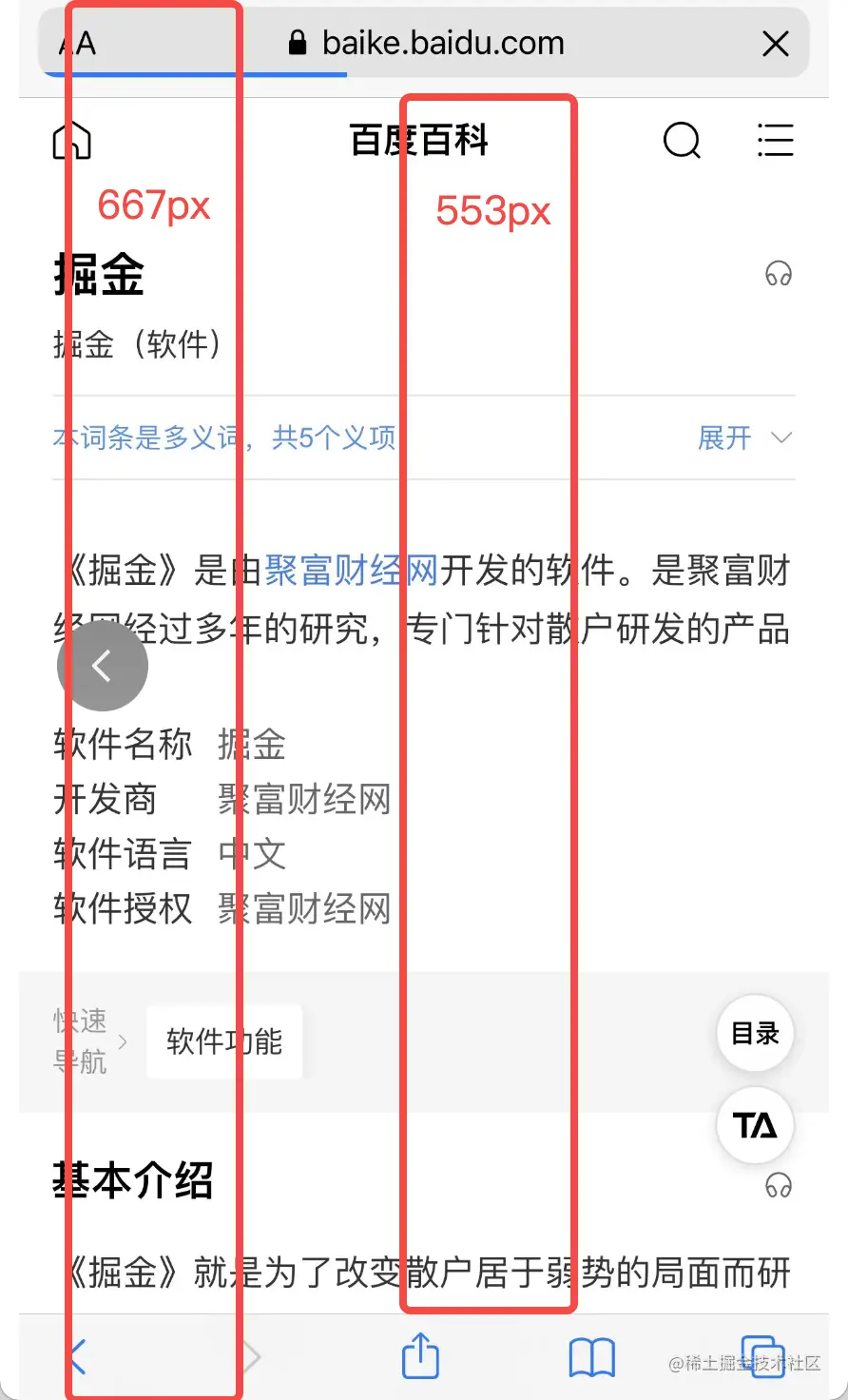The height and width of the screenshot is (1400, 848).
Task: Open the 聚富财经网 link in the summary
Action: pyautogui.click(x=350, y=571)
